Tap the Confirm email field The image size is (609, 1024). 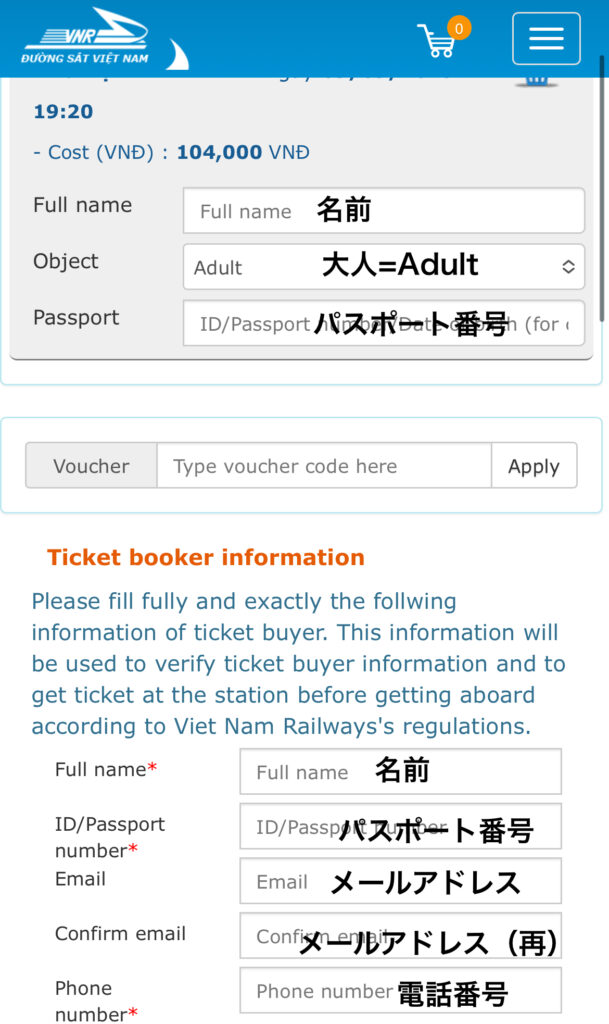pos(400,936)
